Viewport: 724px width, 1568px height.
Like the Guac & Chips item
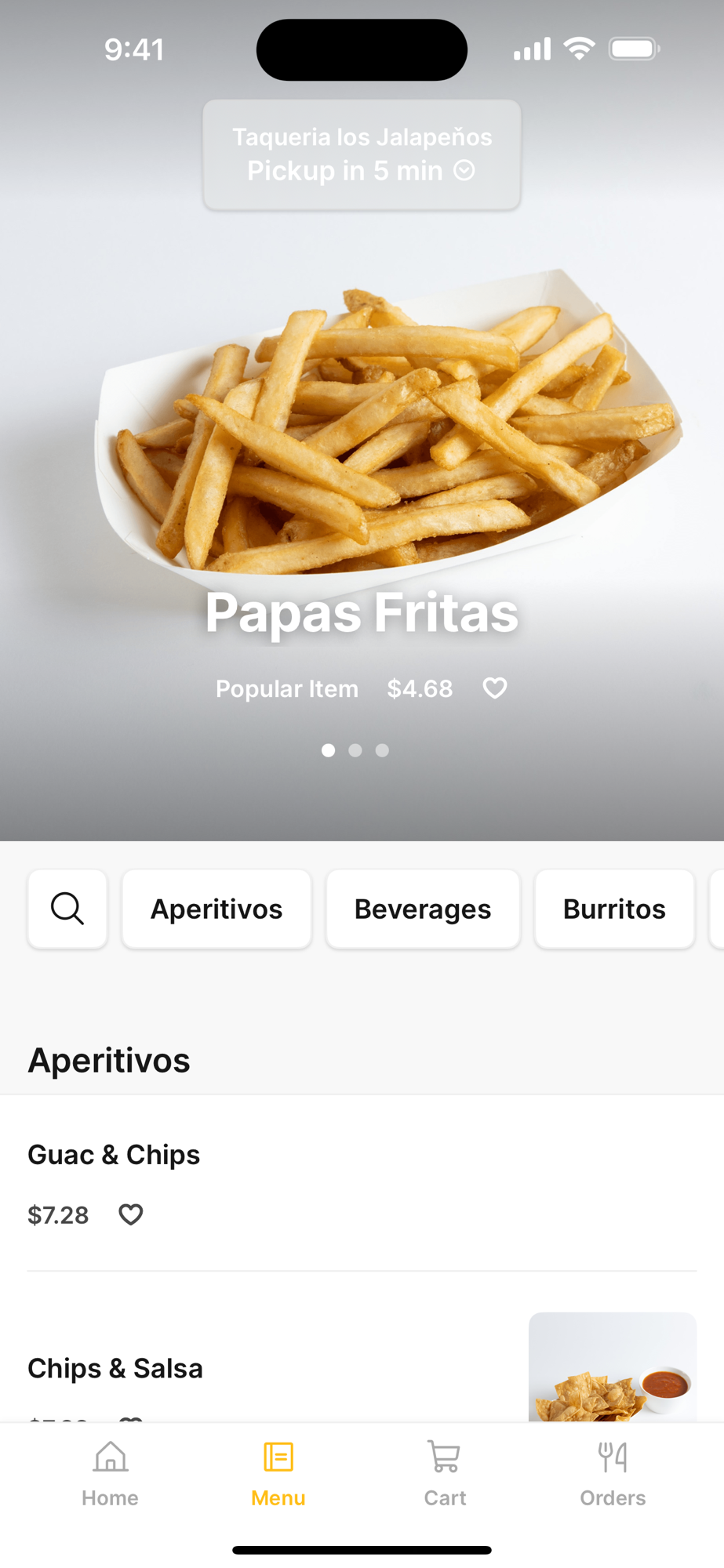[x=131, y=1214]
